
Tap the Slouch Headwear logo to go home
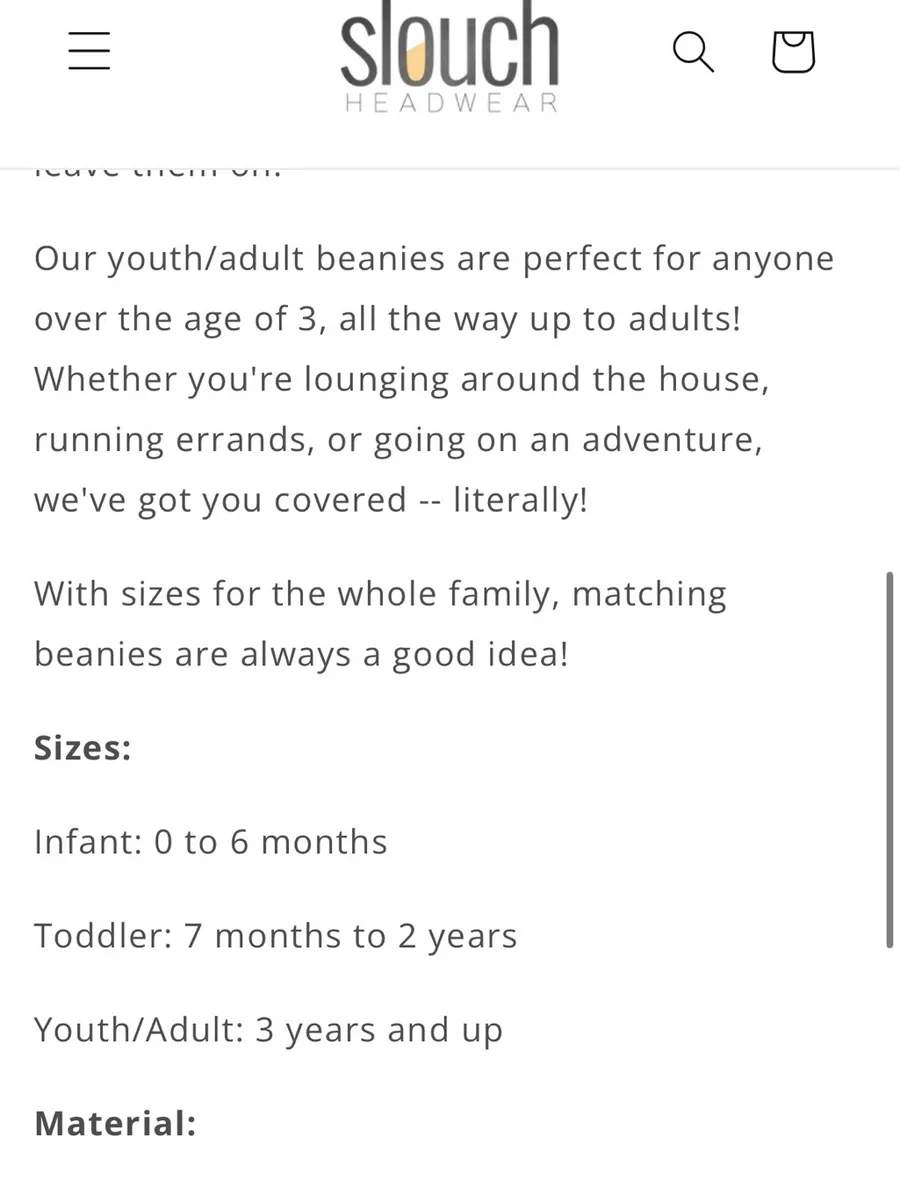(x=450, y=57)
